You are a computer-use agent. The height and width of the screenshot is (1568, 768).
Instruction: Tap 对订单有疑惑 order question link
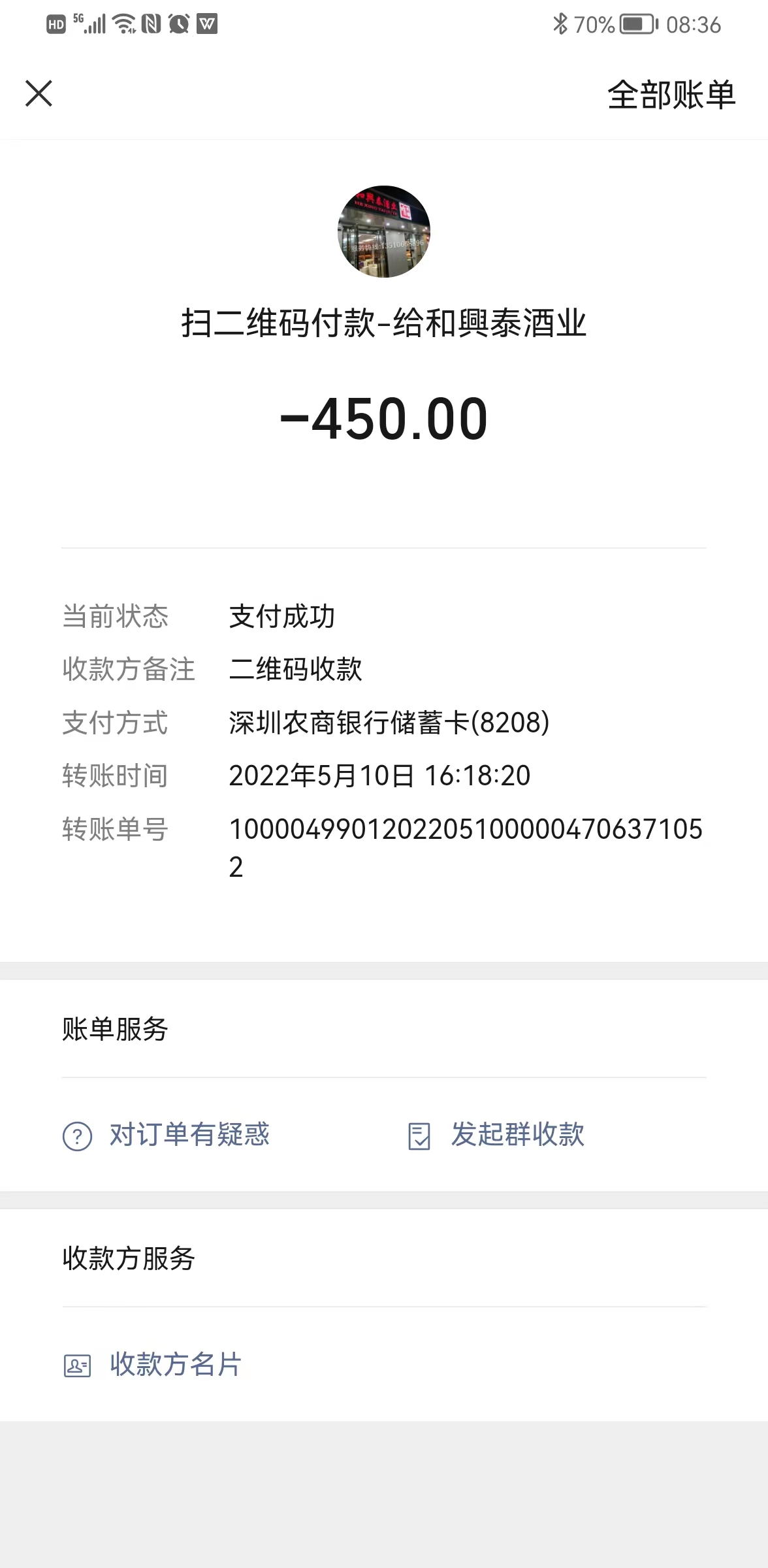166,1135
